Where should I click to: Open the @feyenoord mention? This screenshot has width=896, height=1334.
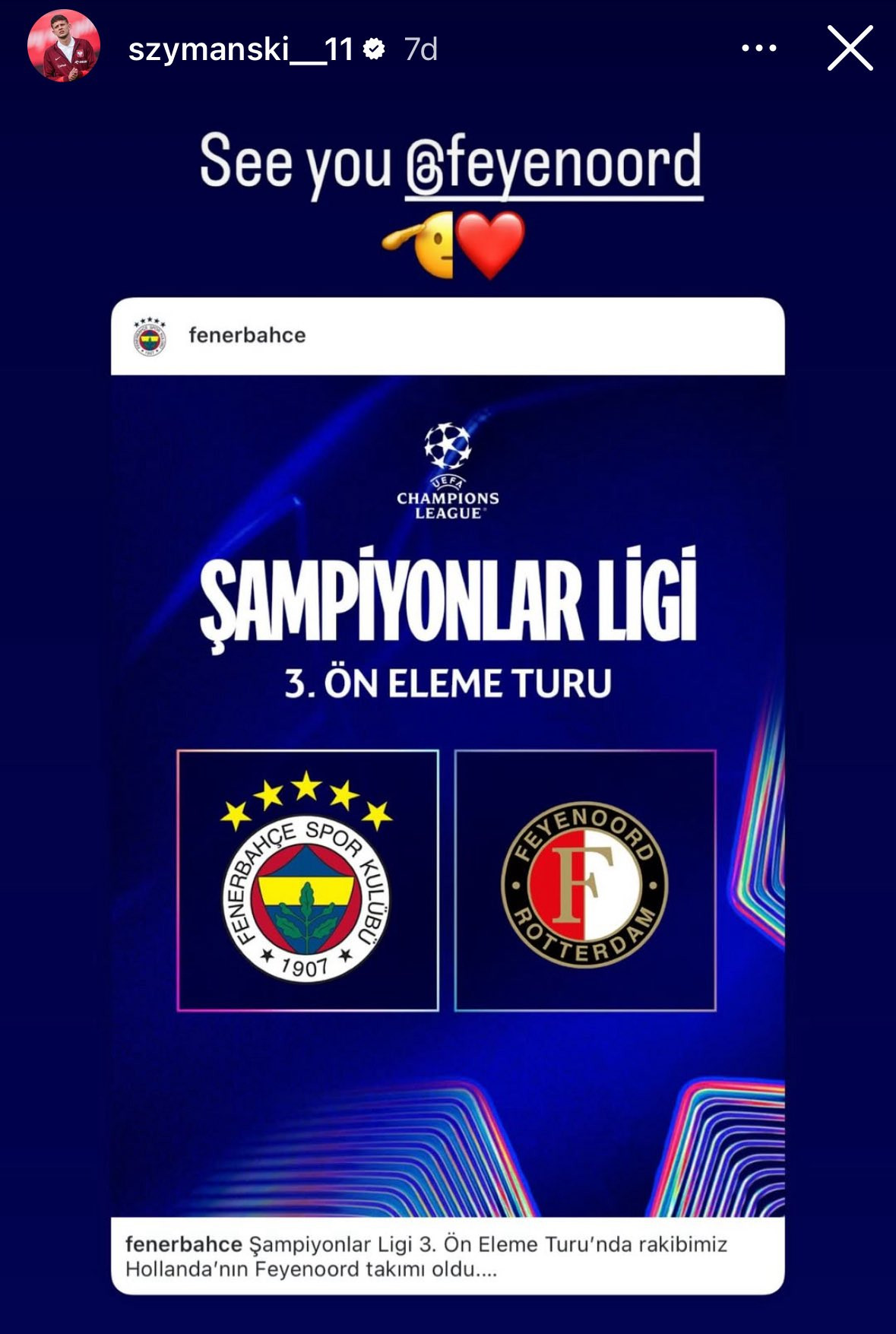(553, 163)
